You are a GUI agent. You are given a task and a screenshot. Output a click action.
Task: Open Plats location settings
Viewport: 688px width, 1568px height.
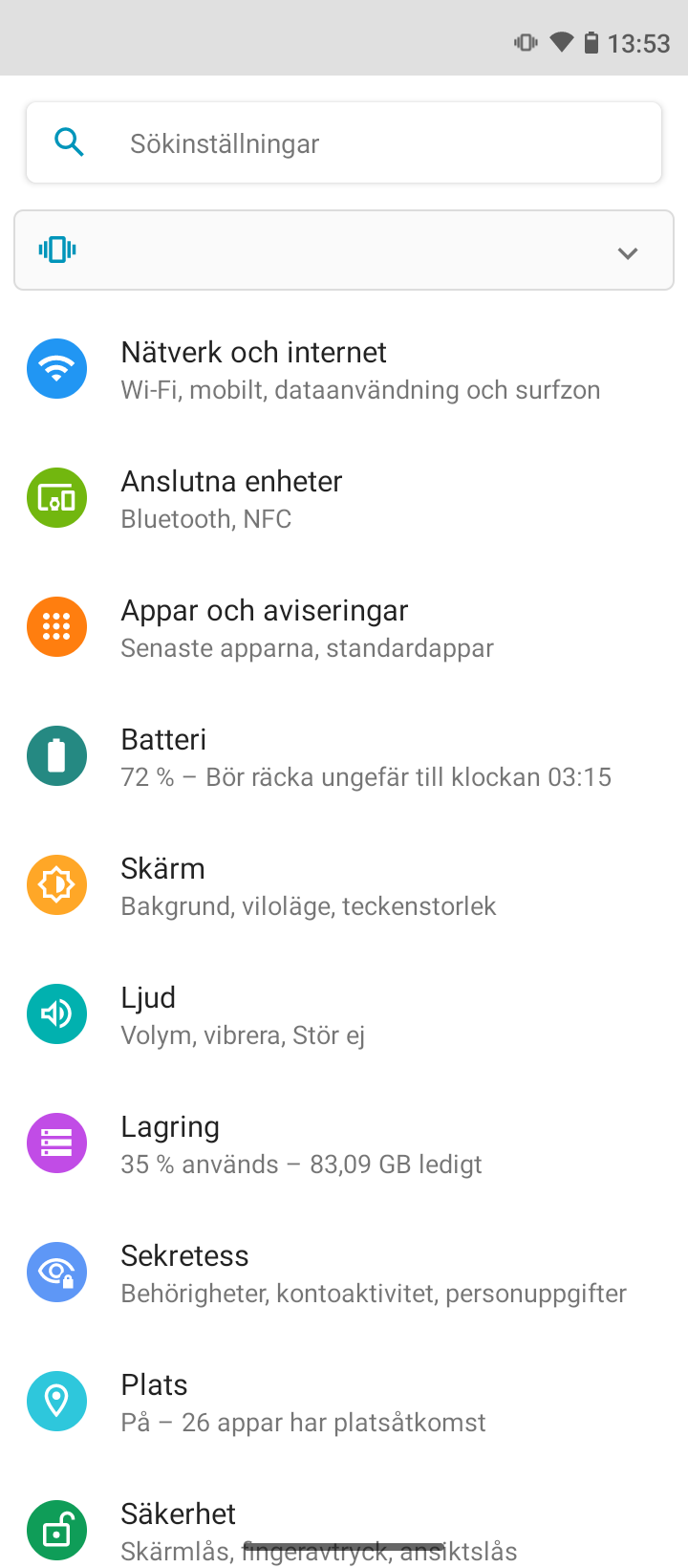click(x=344, y=1403)
